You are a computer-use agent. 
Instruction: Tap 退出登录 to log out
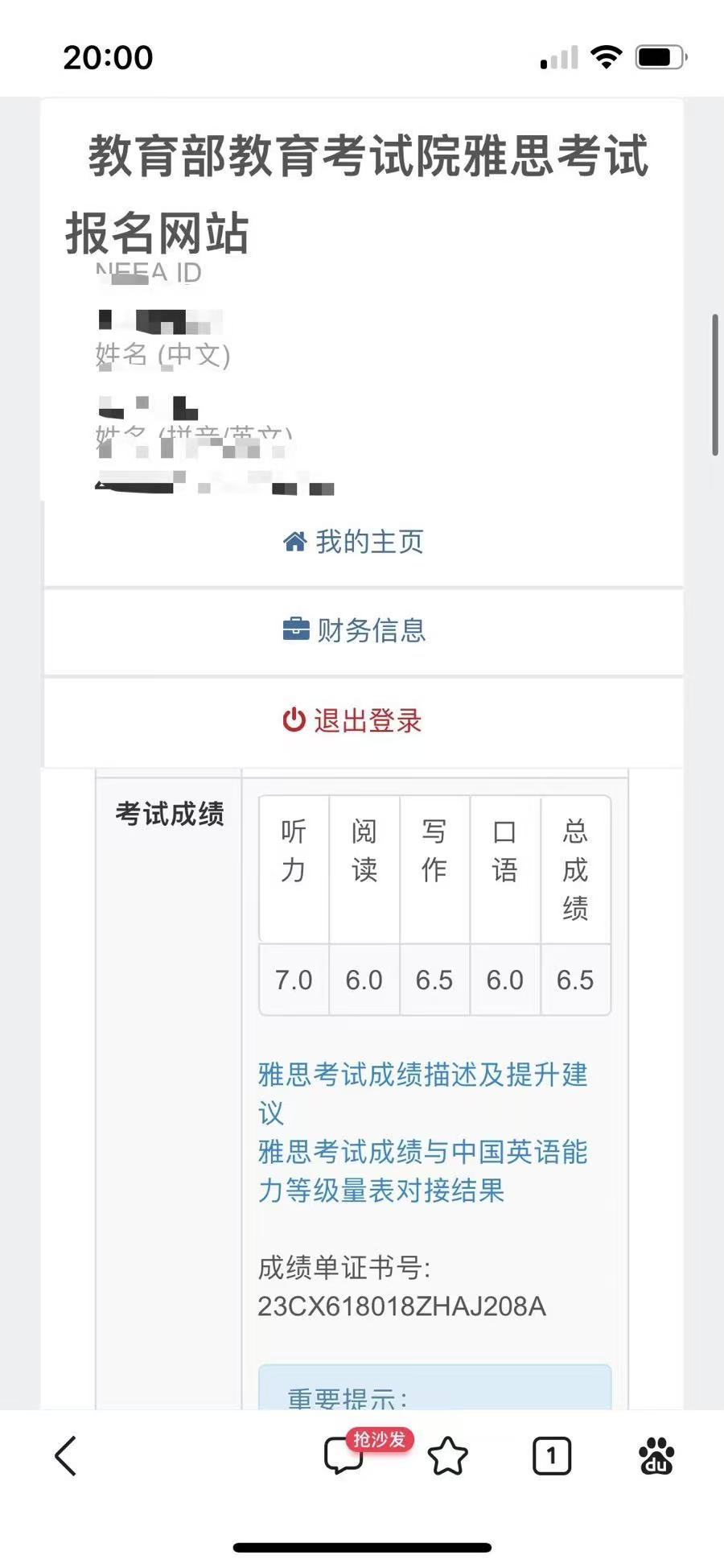pyautogui.click(x=352, y=720)
